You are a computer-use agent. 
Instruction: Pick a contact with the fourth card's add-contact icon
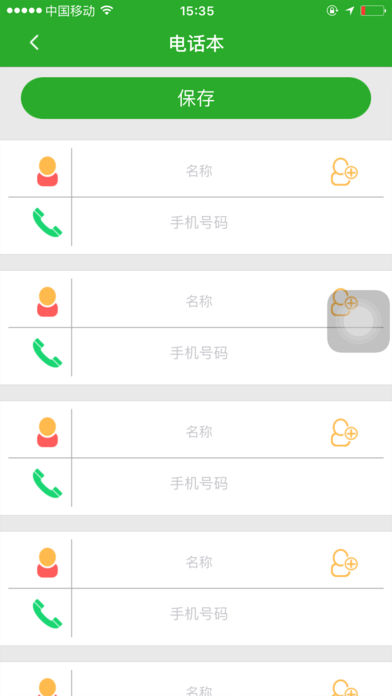coord(344,563)
